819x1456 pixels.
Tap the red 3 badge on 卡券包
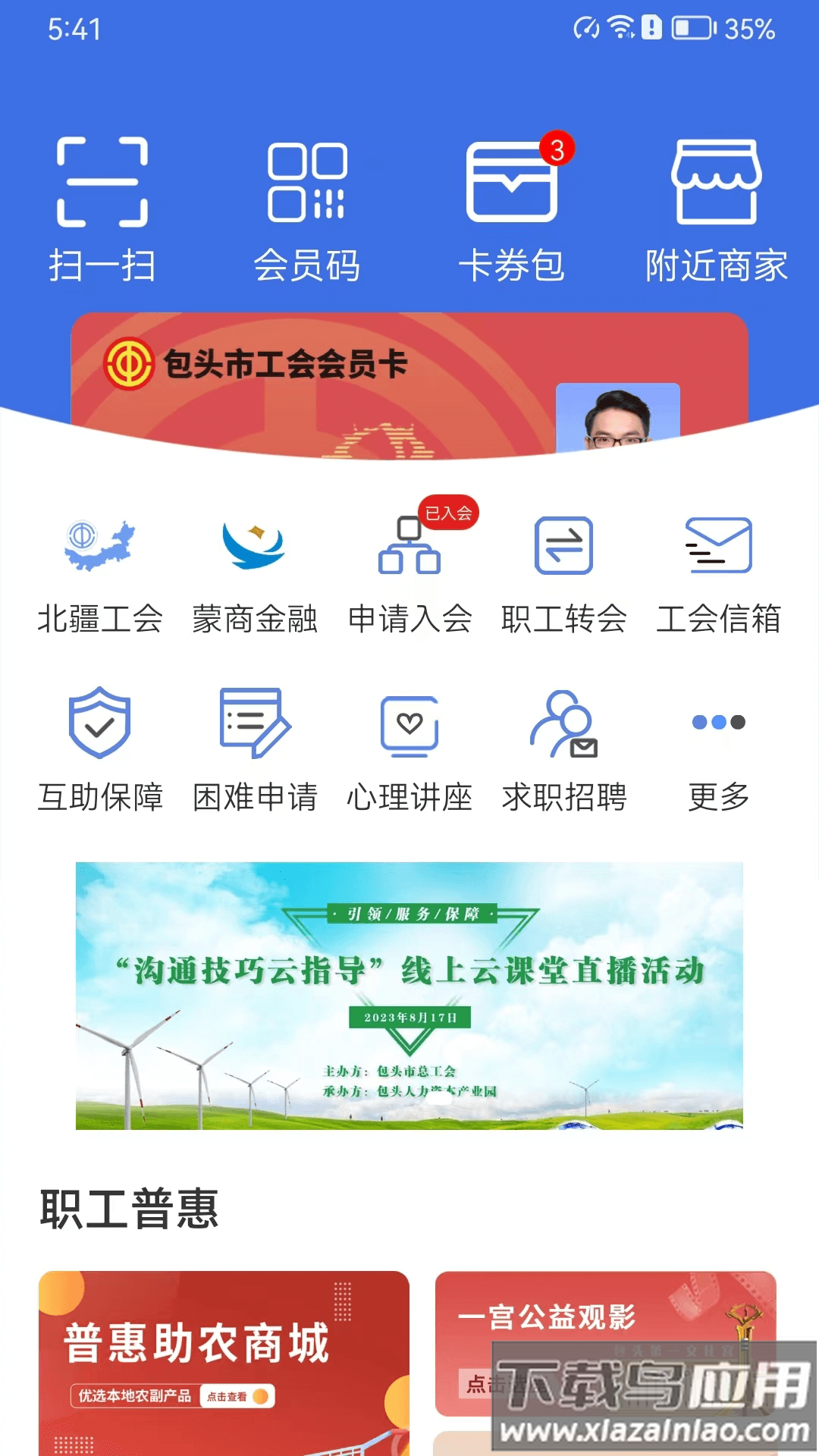(558, 149)
